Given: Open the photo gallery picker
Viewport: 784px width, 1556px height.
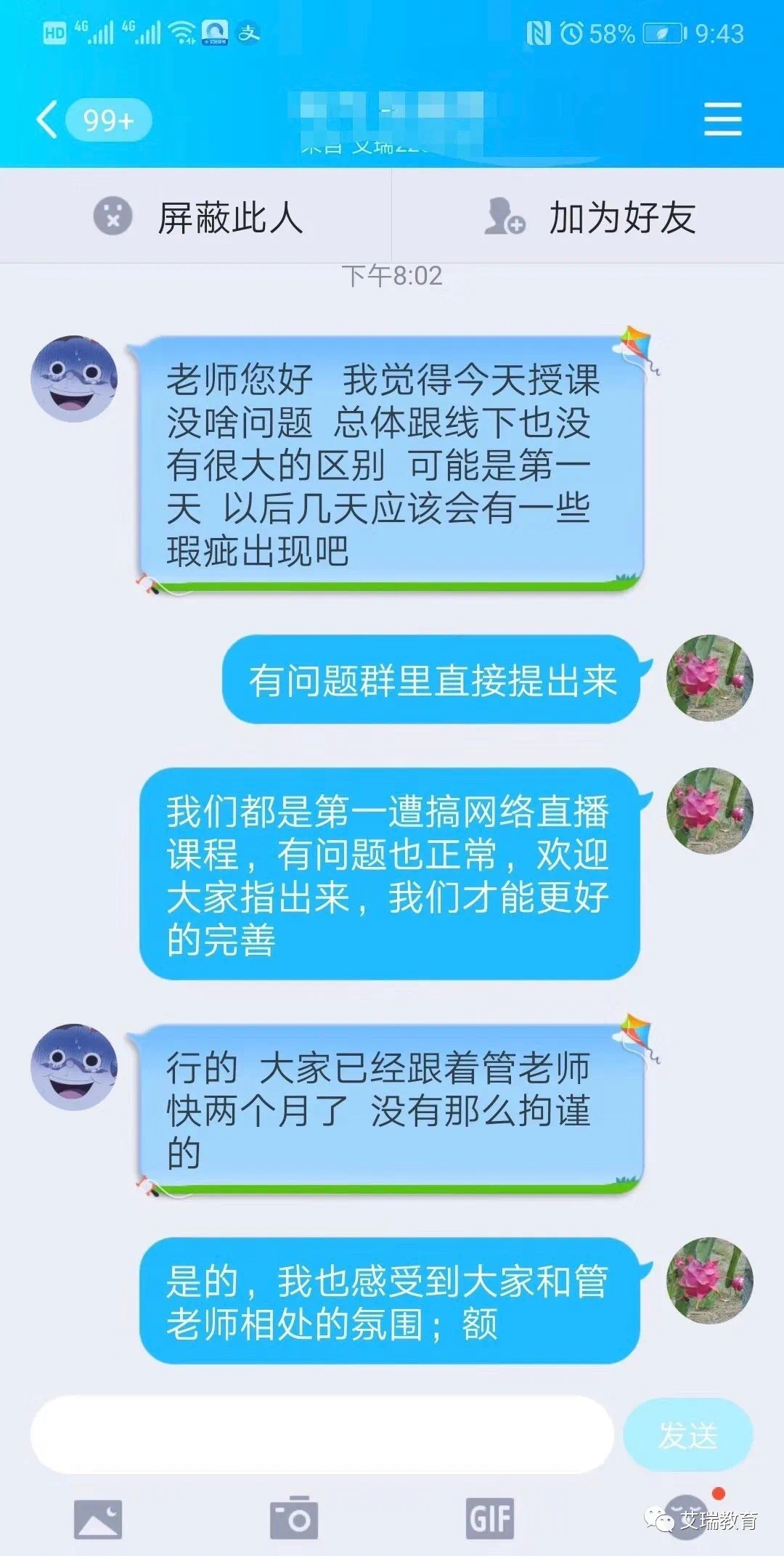Looking at the screenshot, I should [98, 1519].
